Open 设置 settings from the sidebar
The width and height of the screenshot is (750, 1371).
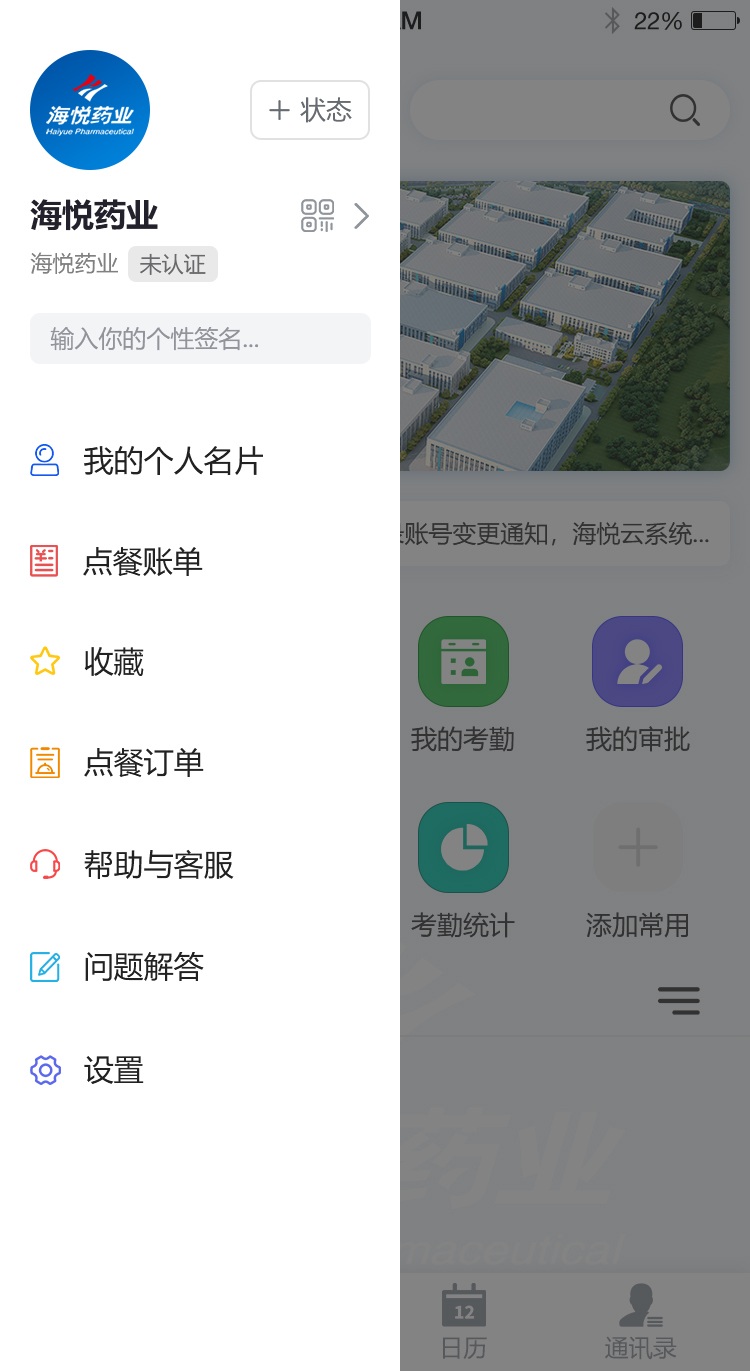(113, 1070)
